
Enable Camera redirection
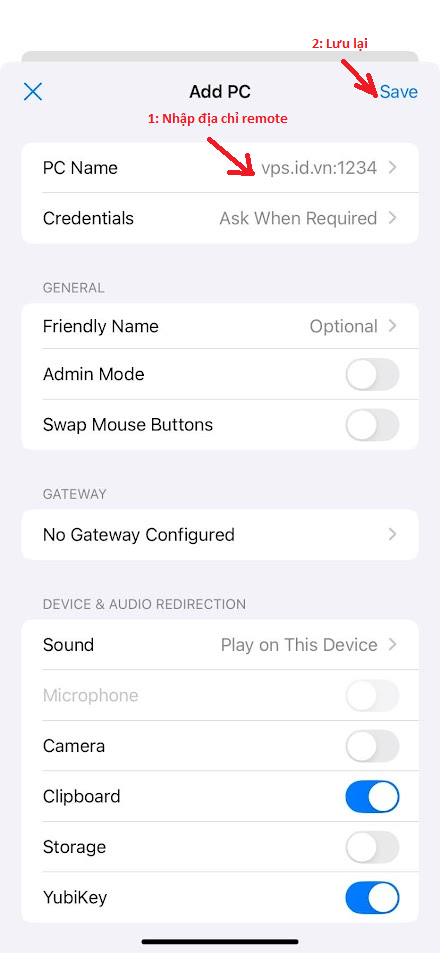[373, 746]
